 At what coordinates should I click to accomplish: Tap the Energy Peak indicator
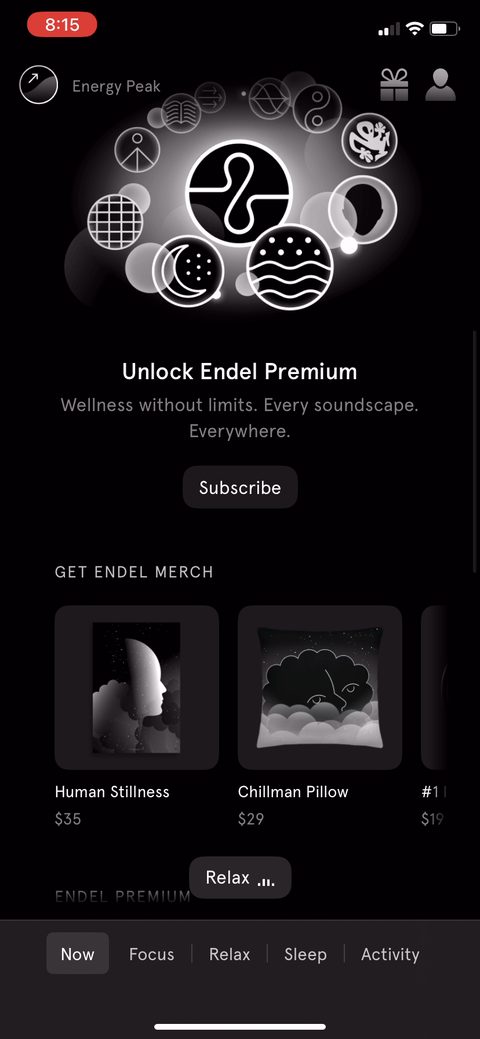(x=90, y=85)
